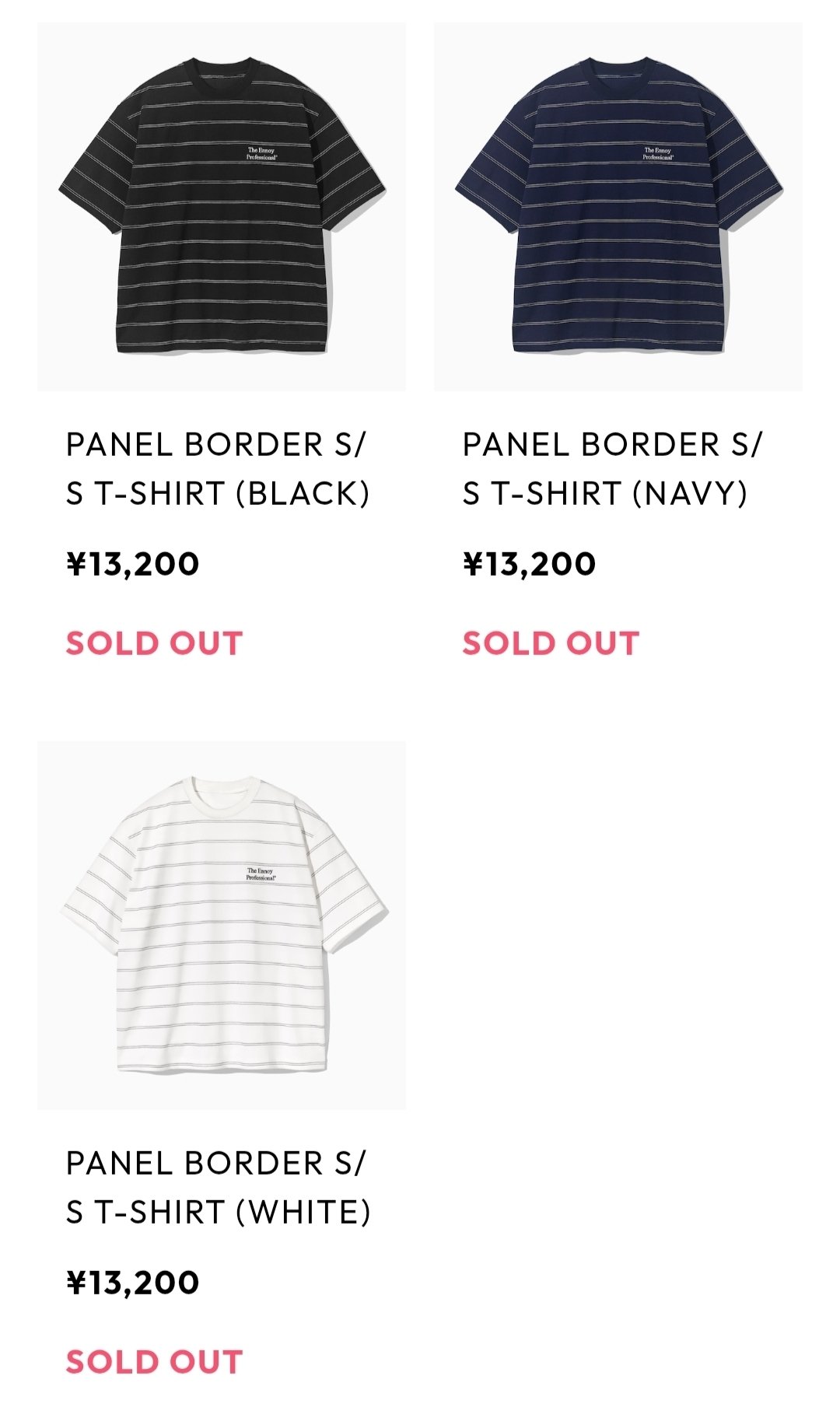Click the Ennoy Professional logo on black shirt image
The width and height of the screenshot is (840, 1425).
tap(265, 151)
